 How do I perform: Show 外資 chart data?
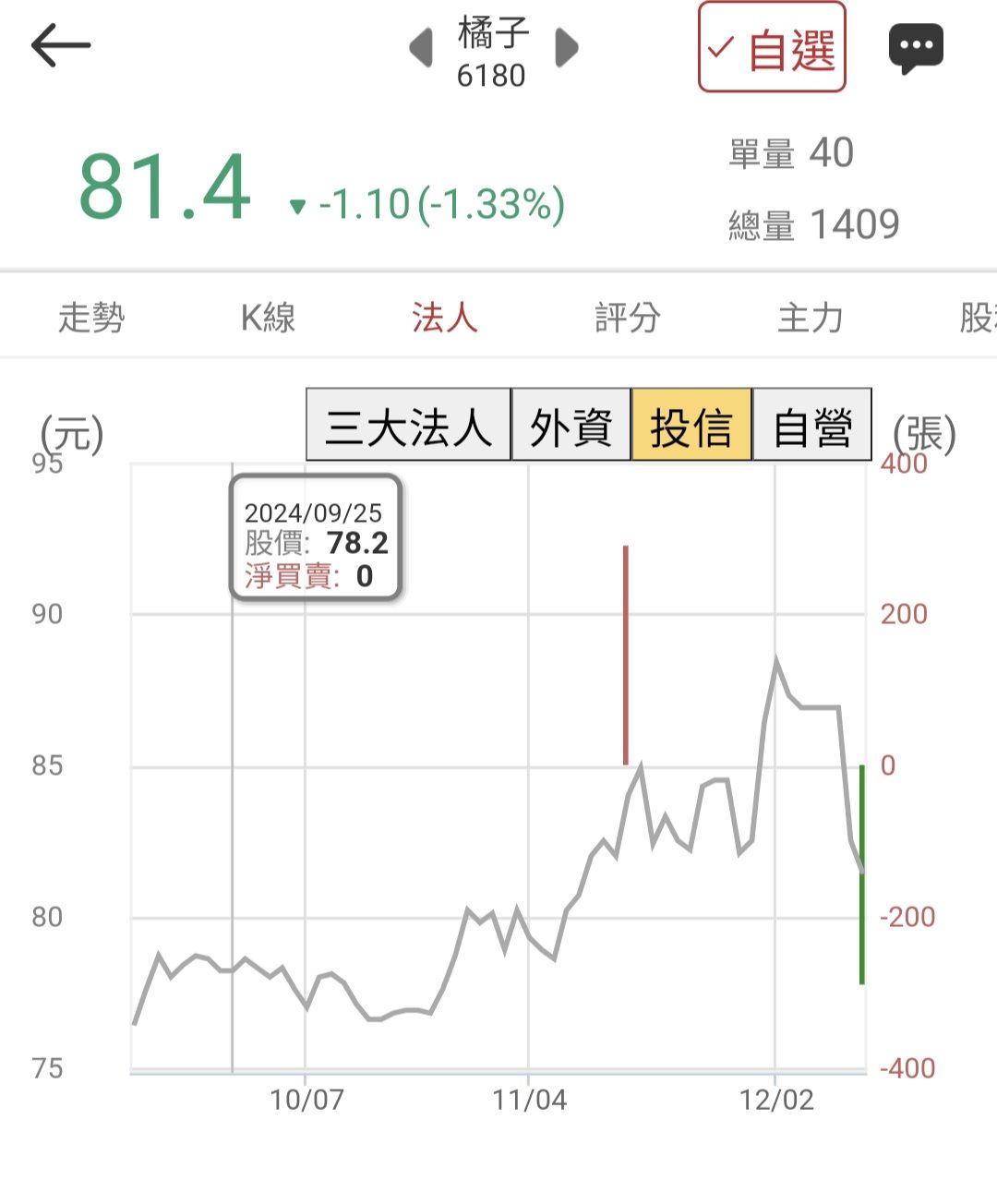tap(571, 427)
